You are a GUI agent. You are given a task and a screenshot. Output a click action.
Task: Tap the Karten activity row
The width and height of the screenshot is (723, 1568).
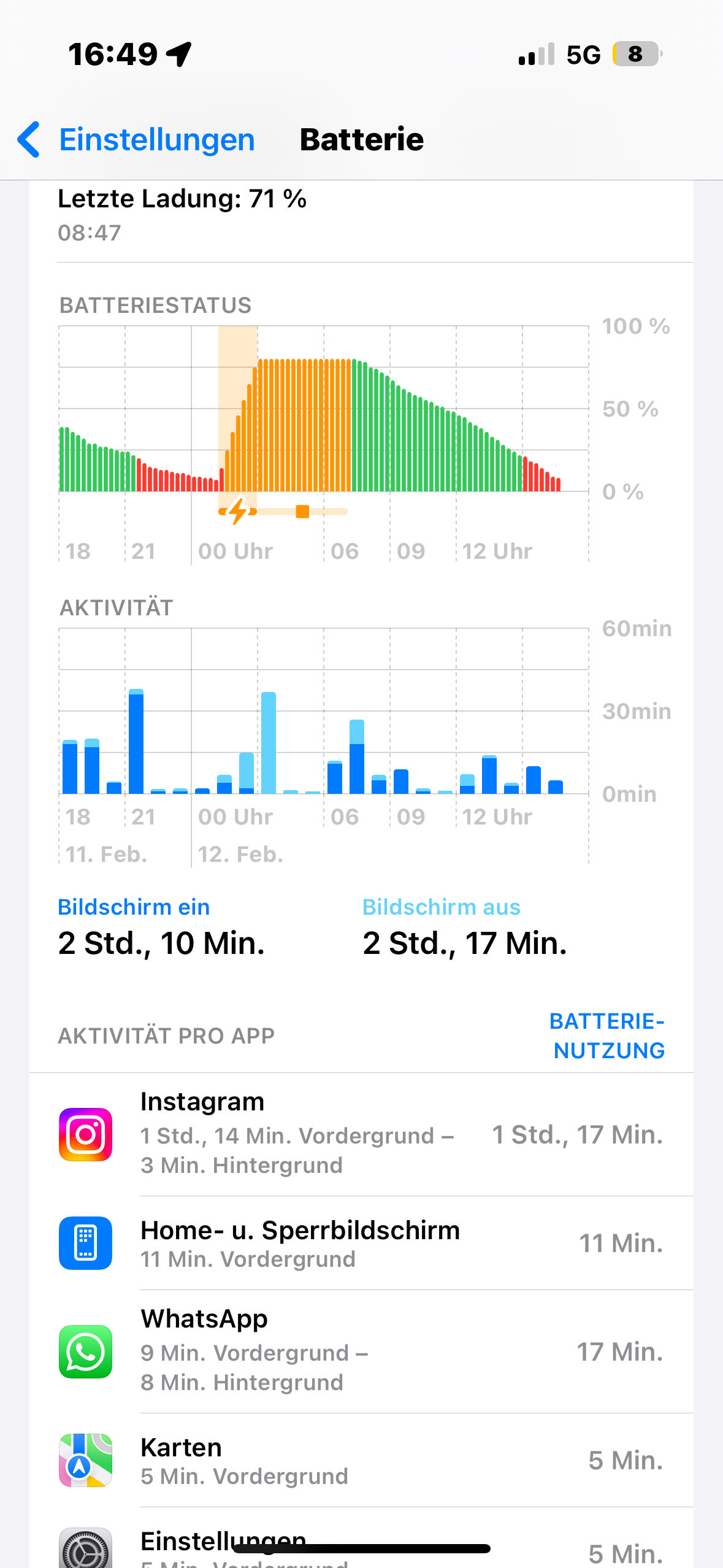click(361, 1460)
